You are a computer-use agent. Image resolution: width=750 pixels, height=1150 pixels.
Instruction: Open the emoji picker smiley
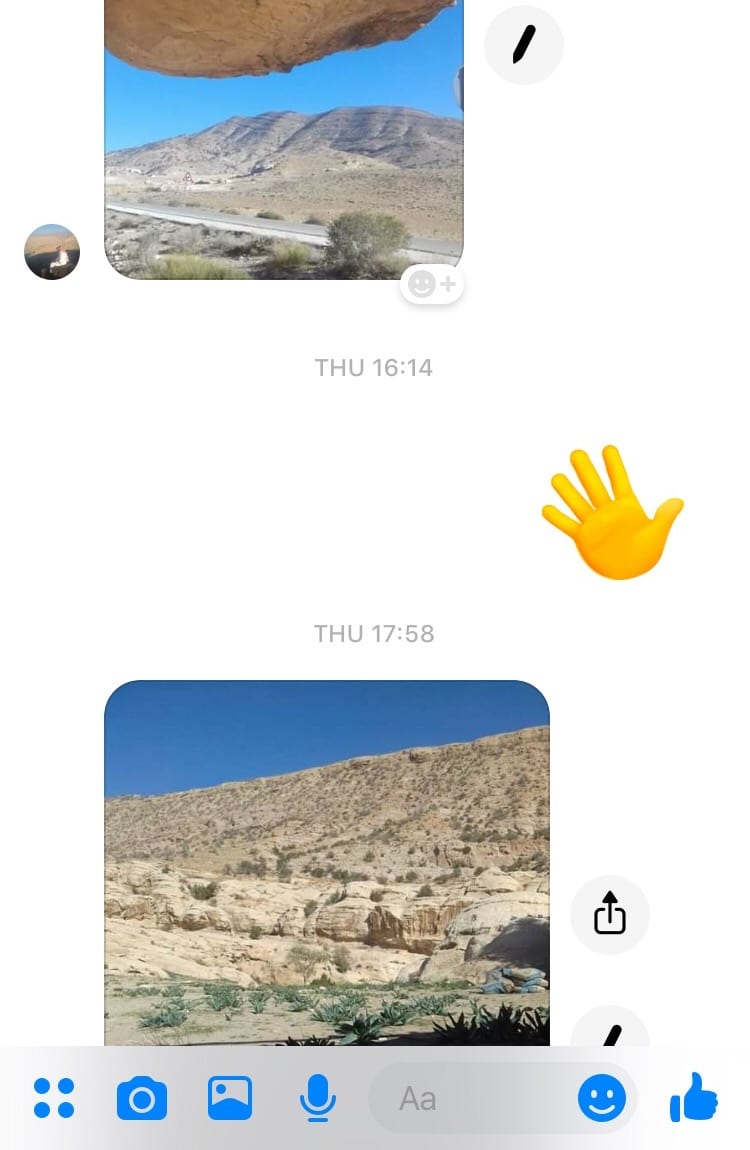click(x=602, y=1098)
